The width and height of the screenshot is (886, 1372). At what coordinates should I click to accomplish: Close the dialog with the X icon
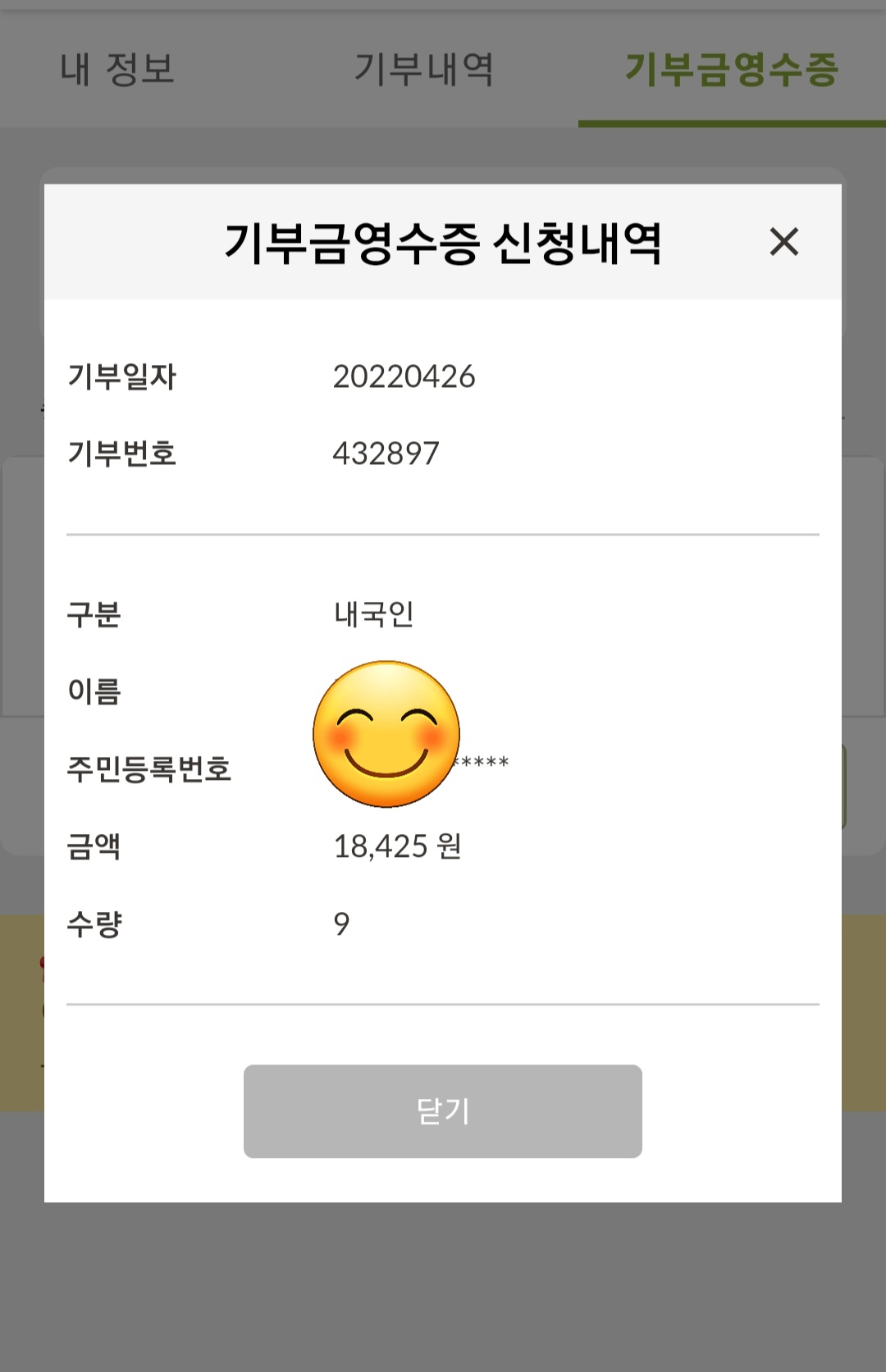pos(784,242)
